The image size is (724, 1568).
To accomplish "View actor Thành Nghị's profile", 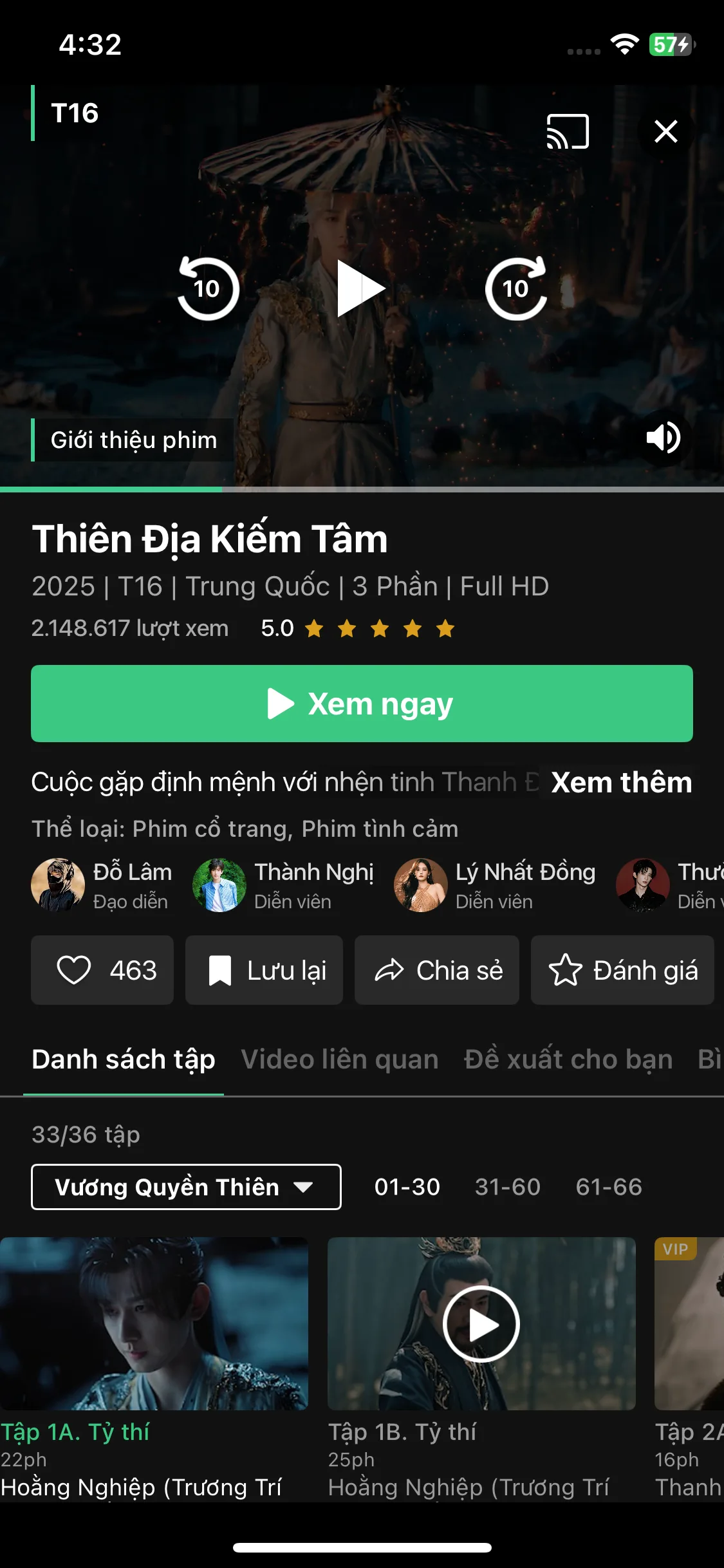I will click(284, 885).
